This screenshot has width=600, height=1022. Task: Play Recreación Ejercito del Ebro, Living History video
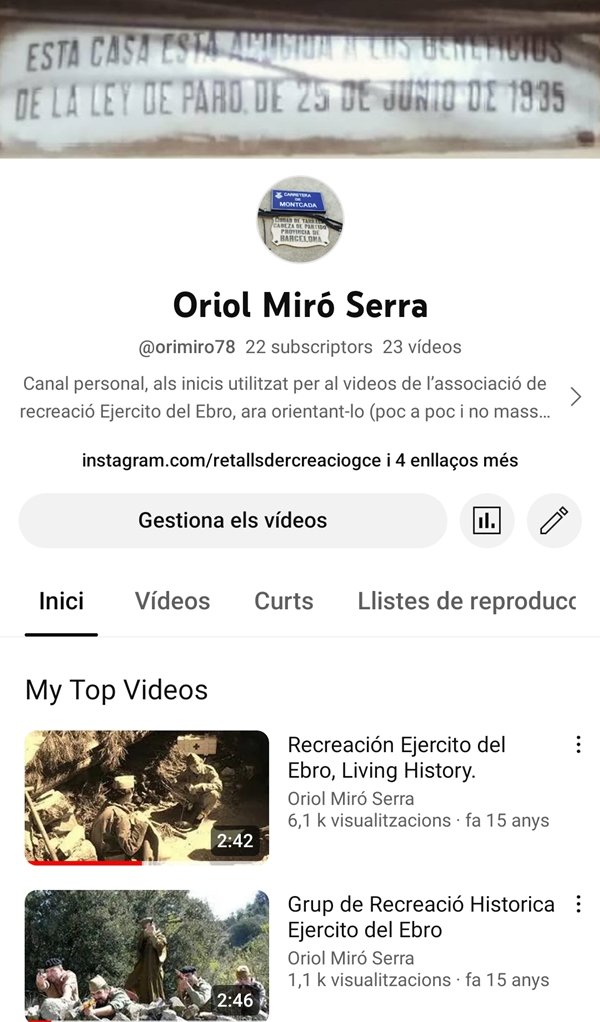click(x=147, y=797)
